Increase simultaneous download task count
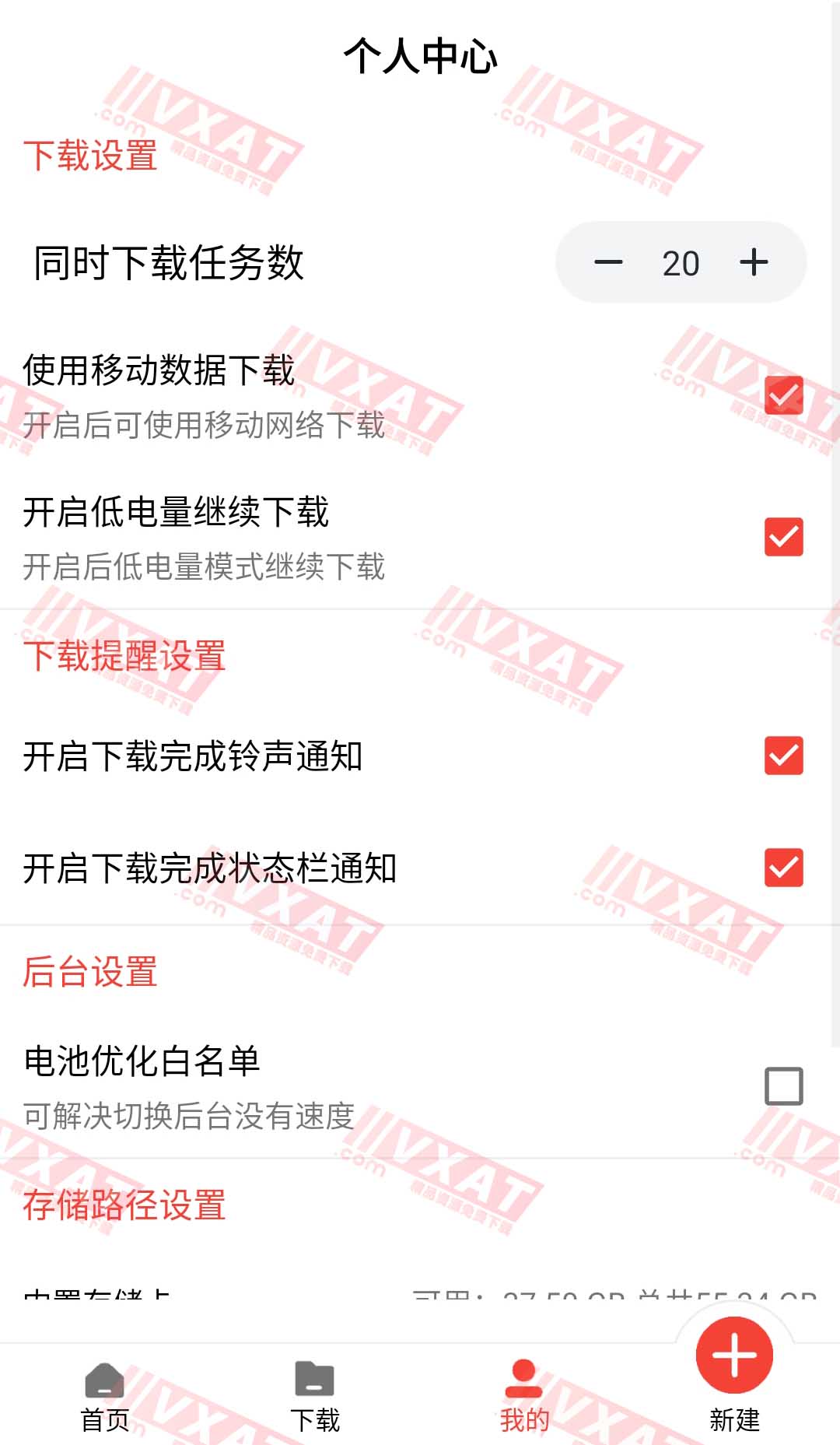The image size is (840, 1445). [753, 262]
